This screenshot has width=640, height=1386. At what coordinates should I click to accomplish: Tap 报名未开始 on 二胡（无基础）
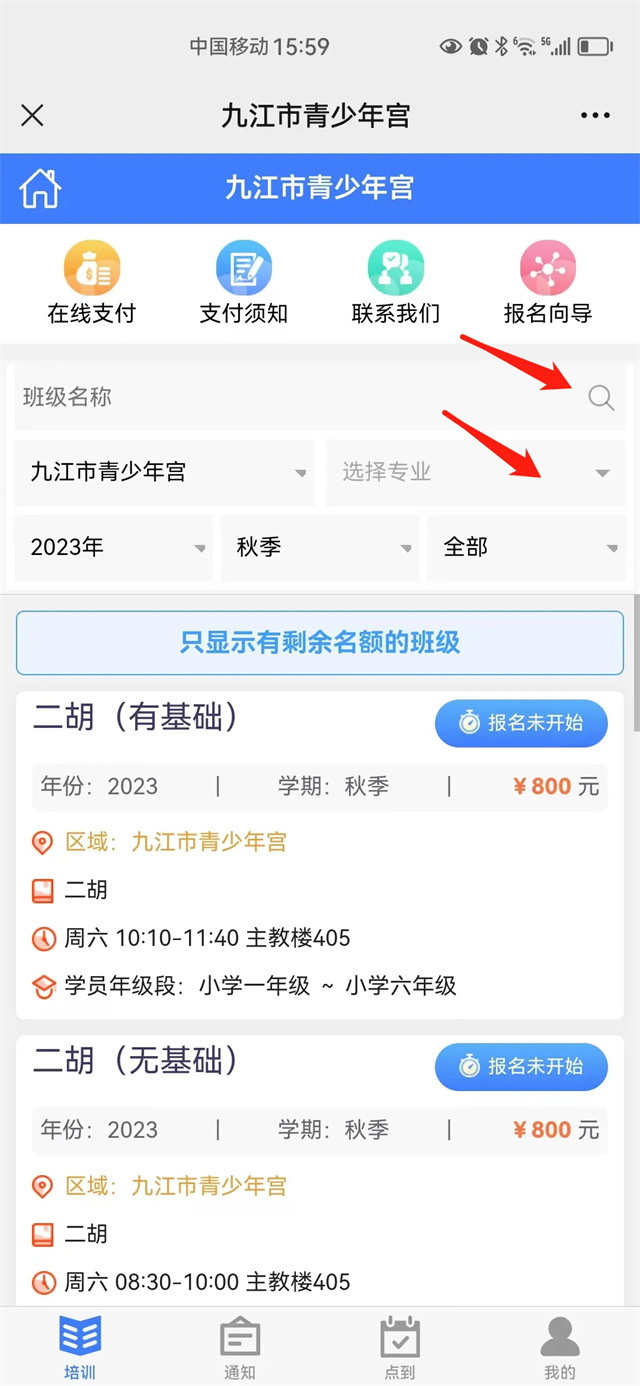521,1066
